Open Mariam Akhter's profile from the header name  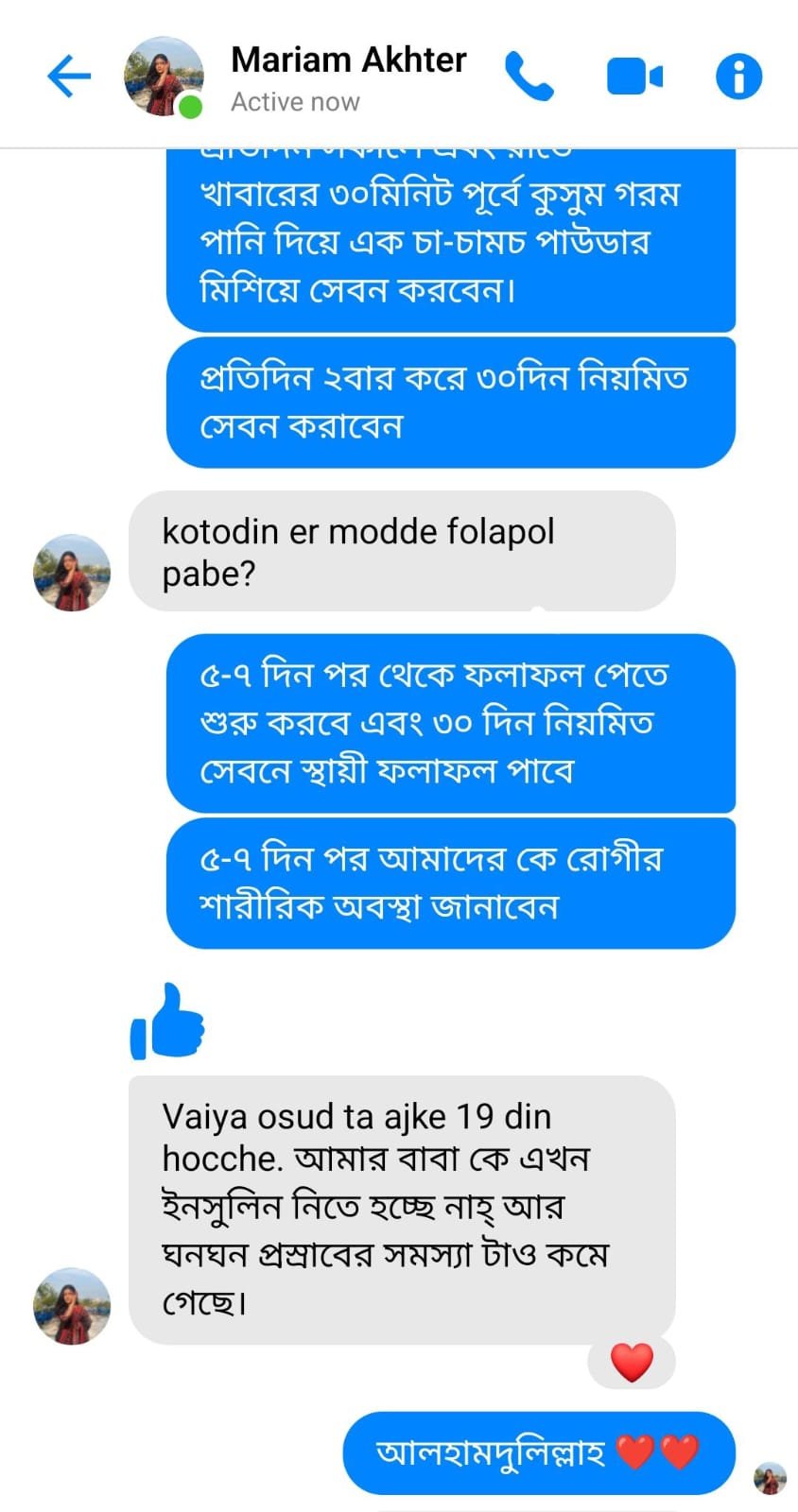(348, 60)
